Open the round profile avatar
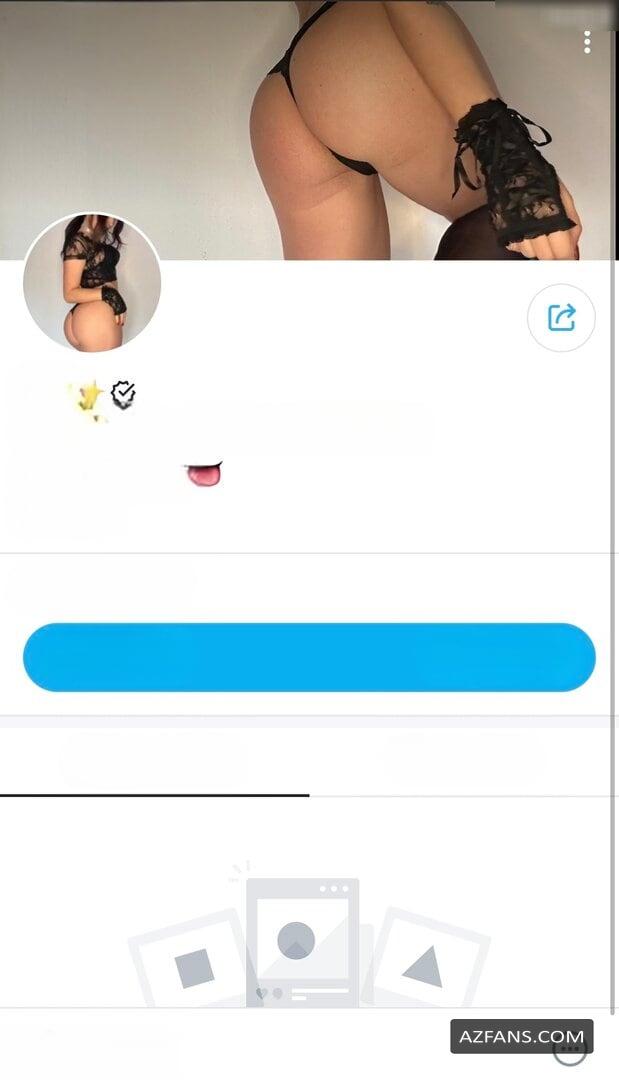Image resolution: width=619 pixels, height=1080 pixels. (x=92, y=282)
